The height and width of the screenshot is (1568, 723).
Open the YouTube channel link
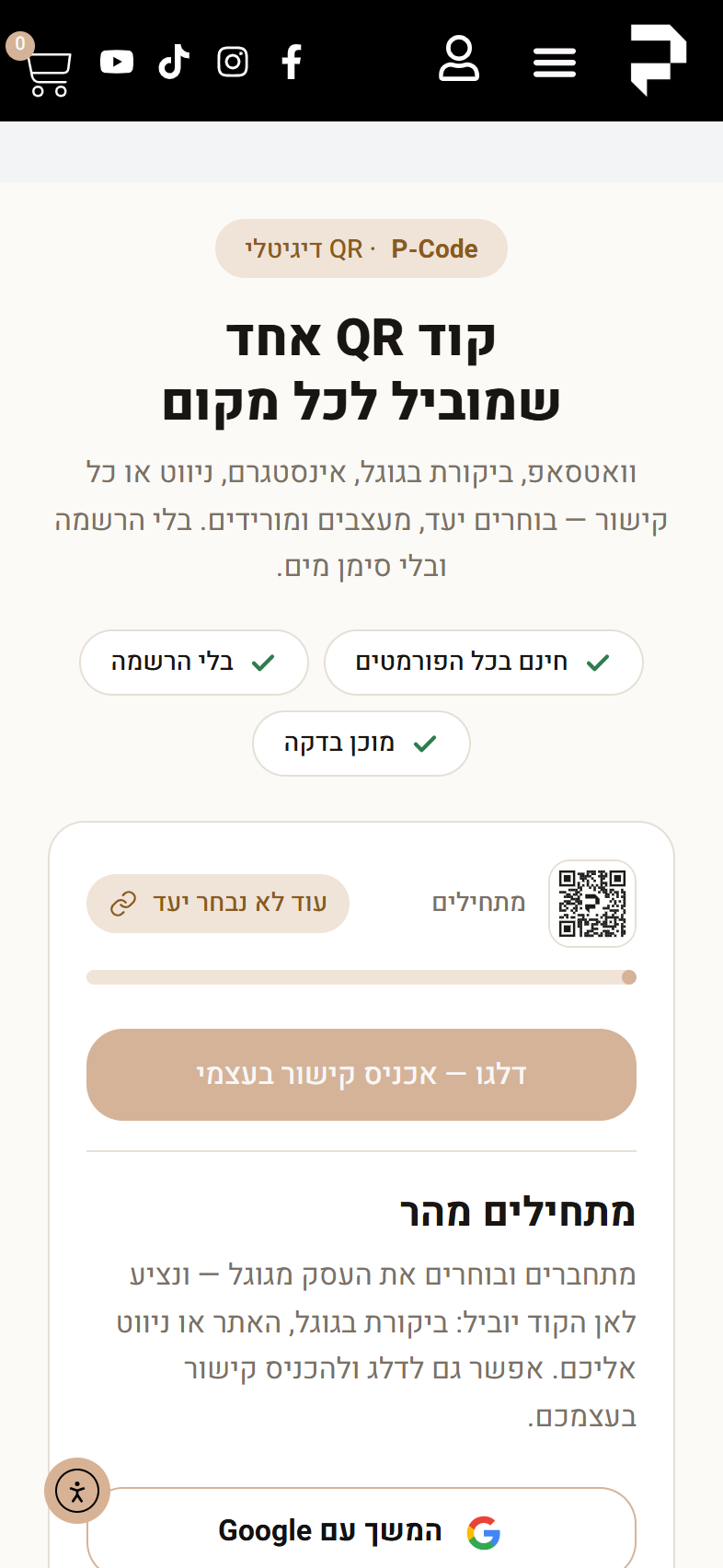(117, 62)
